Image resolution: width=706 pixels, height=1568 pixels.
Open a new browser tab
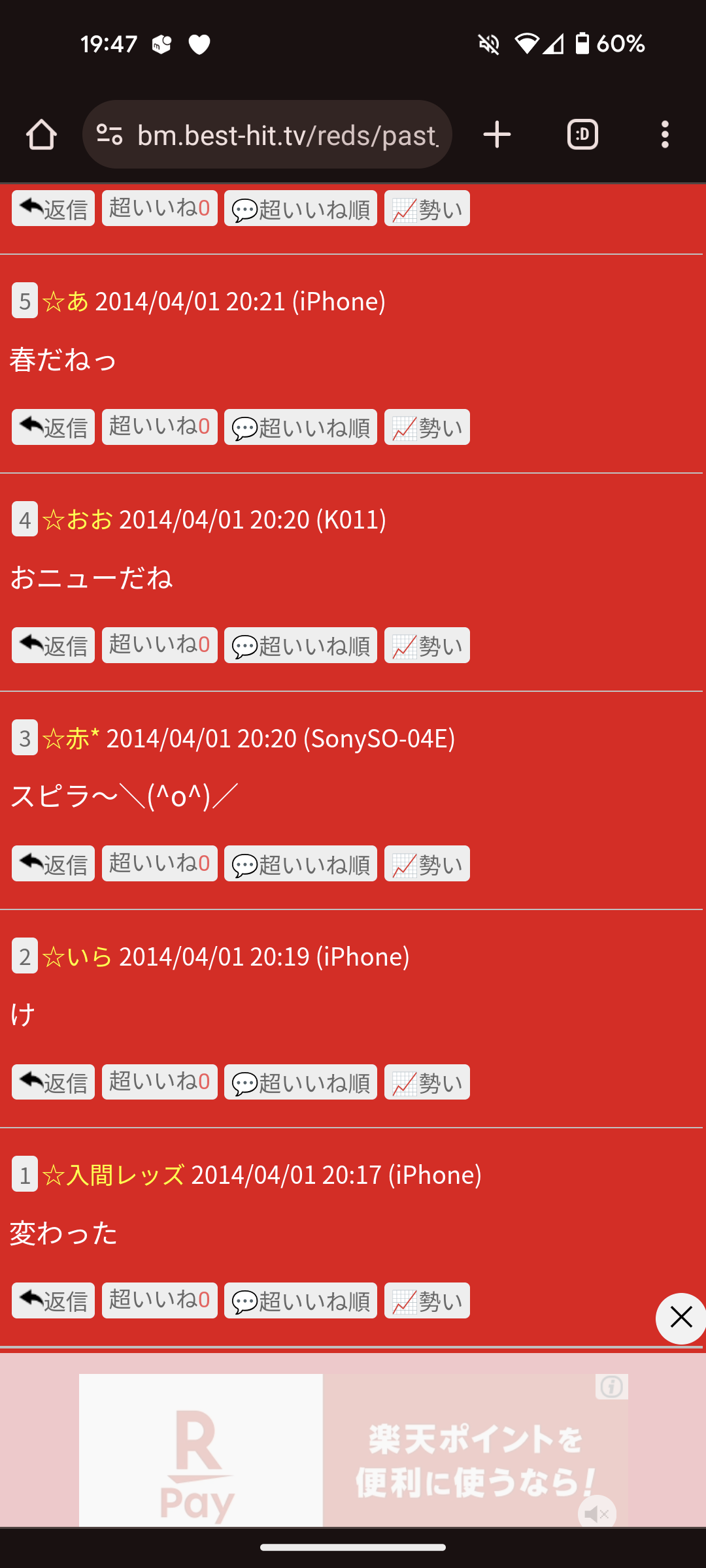click(497, 135)
